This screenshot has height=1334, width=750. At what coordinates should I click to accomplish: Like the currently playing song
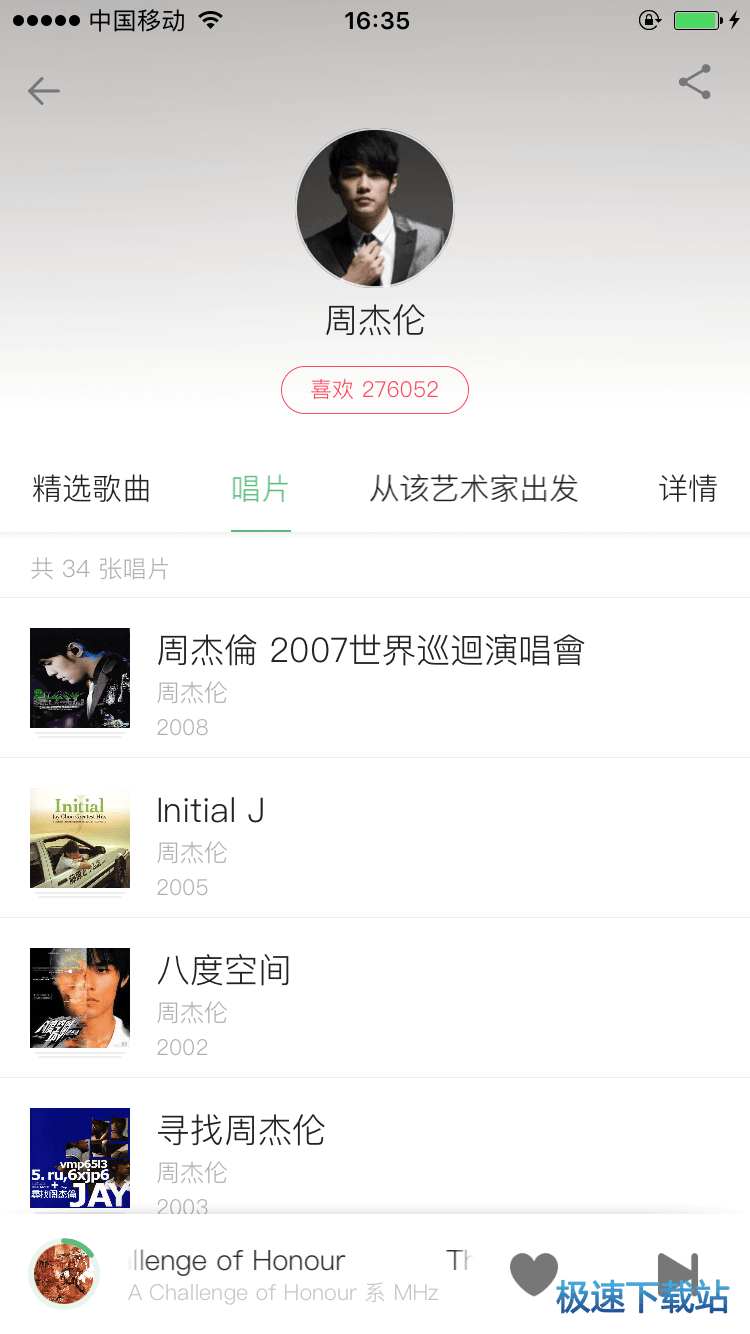[534, 1274]
